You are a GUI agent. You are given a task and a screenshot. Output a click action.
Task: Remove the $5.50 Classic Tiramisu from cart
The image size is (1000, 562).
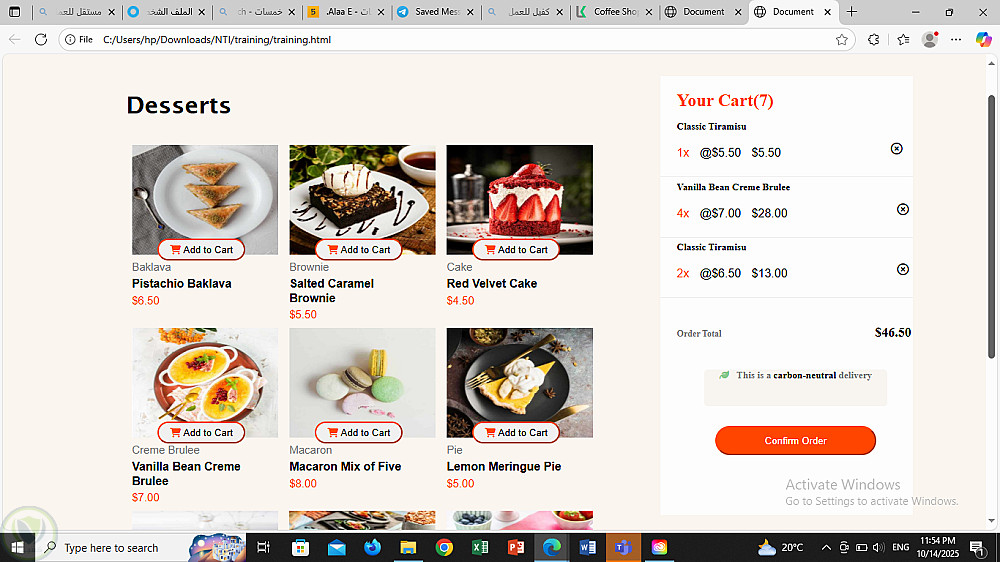click(x=896, y=149)
